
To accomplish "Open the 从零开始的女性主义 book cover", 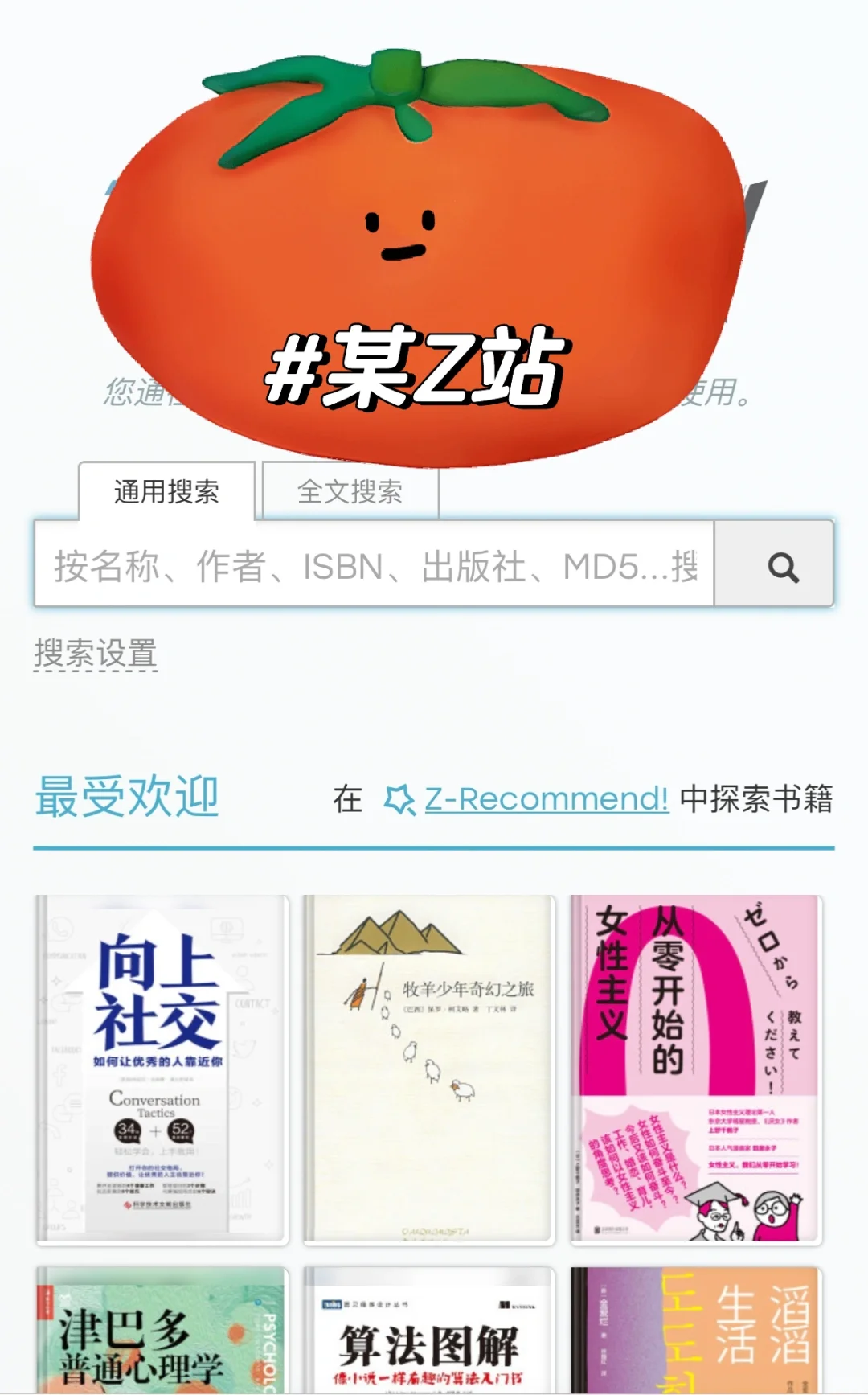I will click(696, 1070).
